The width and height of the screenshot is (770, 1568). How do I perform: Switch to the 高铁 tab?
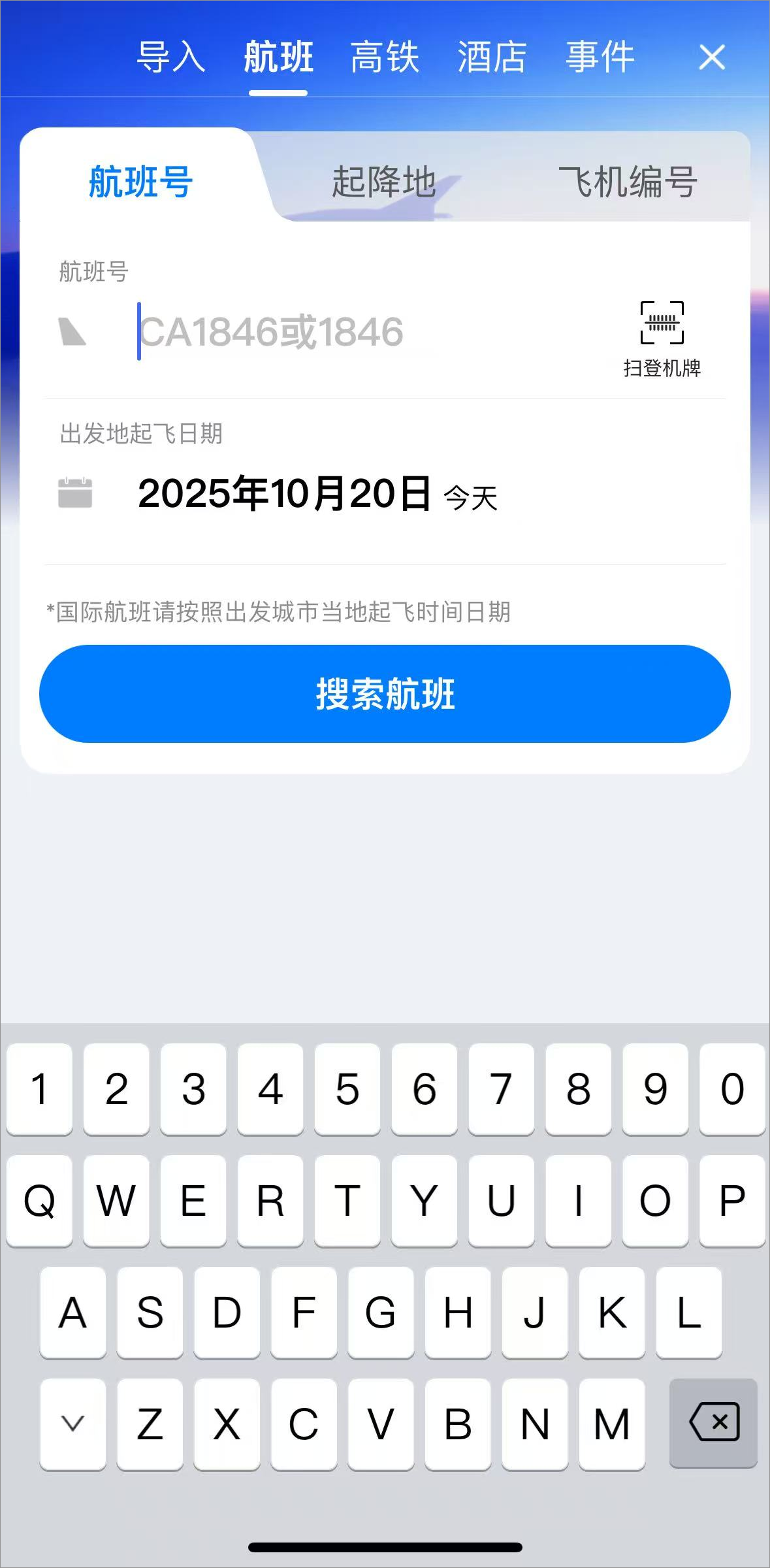(x=385, y=57)
